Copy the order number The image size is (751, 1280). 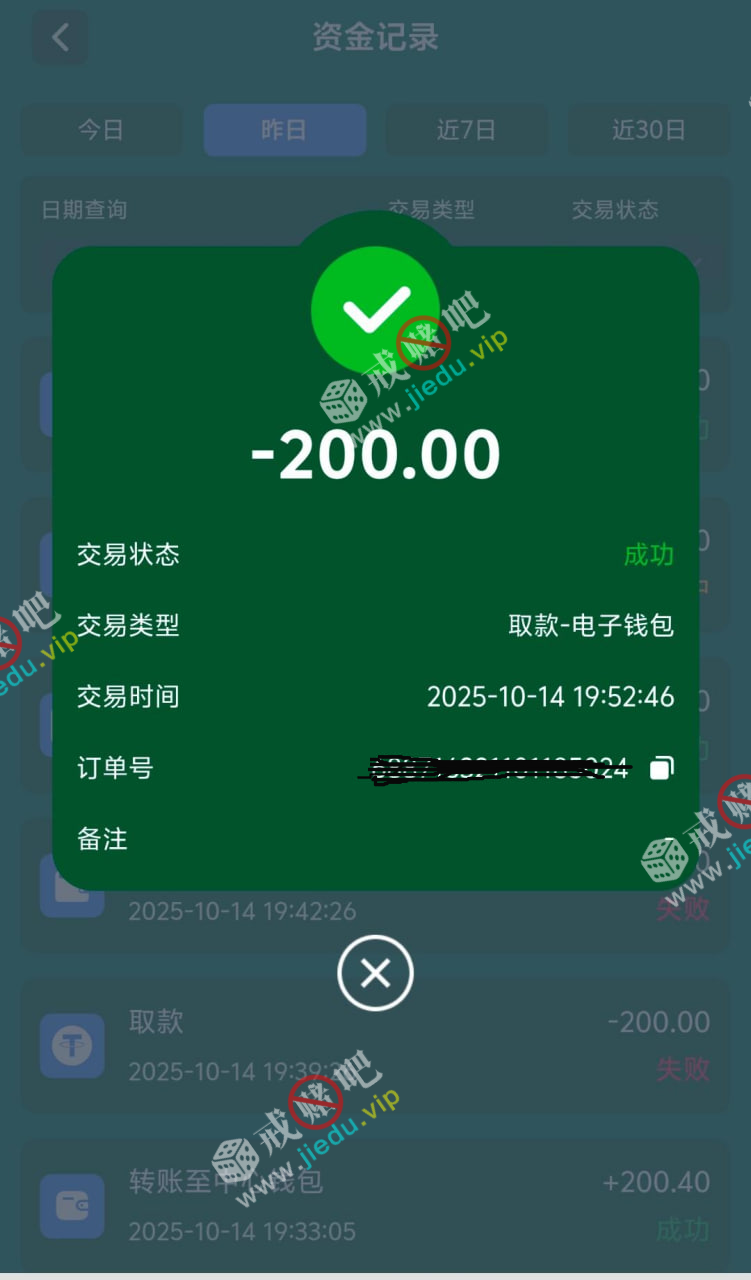tap(661, 768)
